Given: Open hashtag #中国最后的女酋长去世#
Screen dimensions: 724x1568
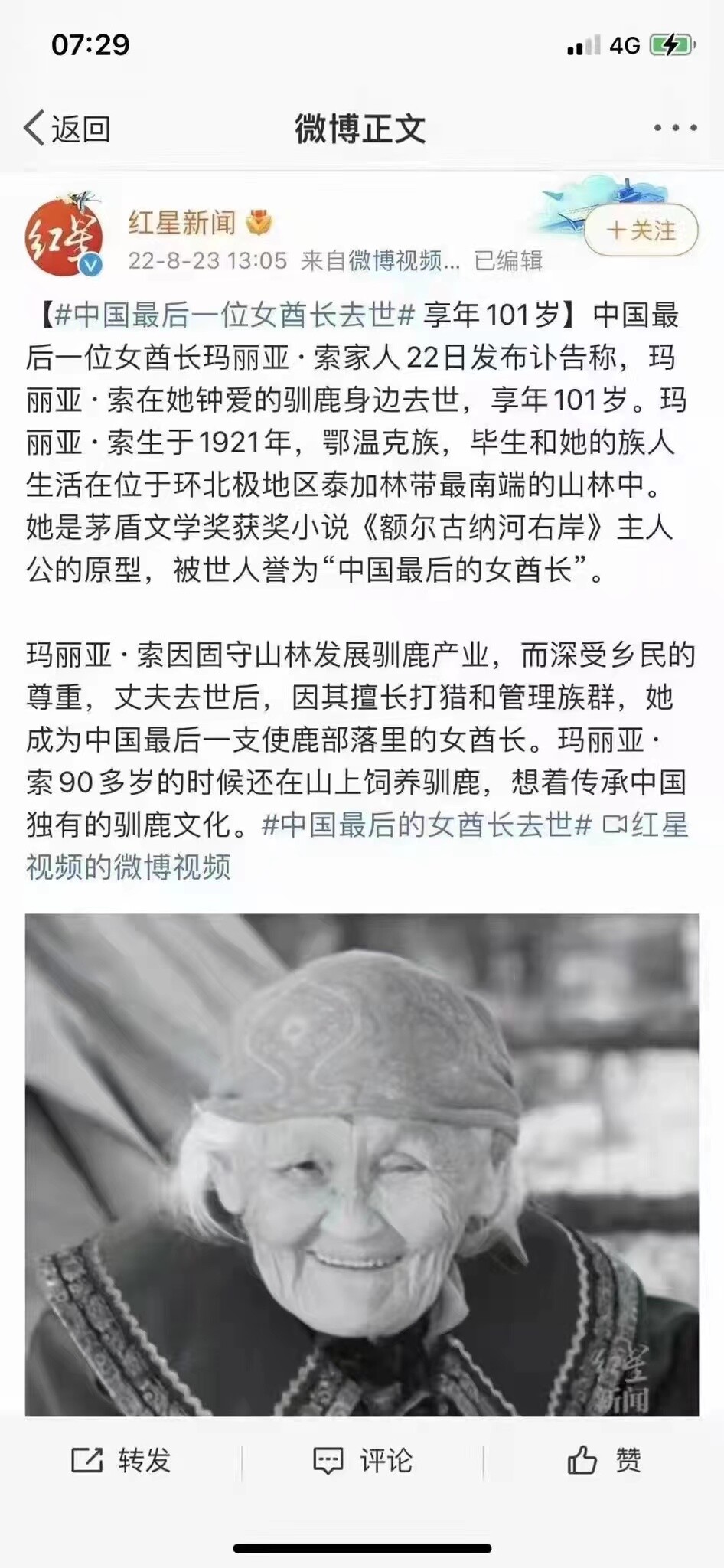Looking at the screenshot, I should click(427, 825).
